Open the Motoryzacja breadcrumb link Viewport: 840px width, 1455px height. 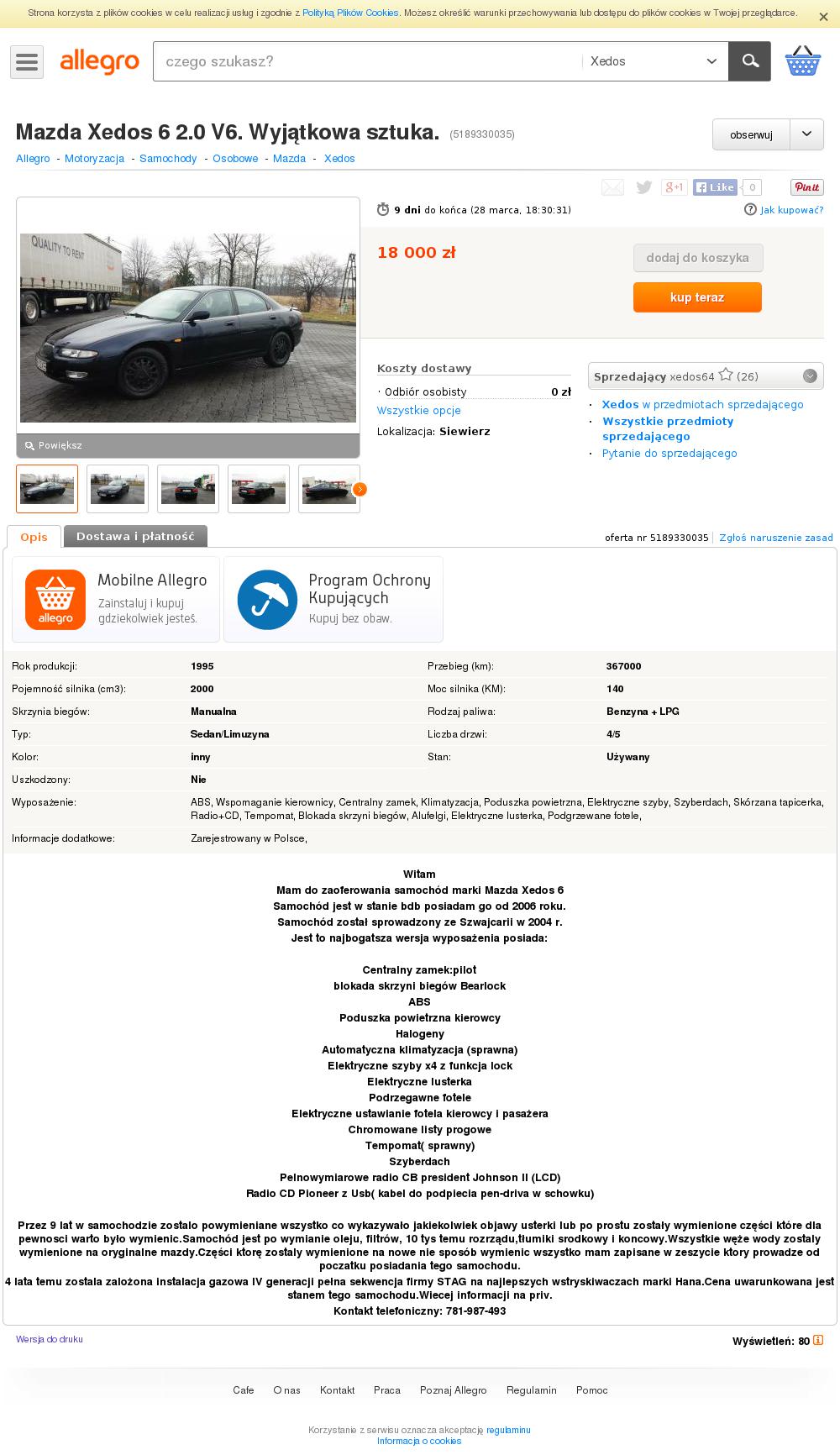click(x=94, y=158)
